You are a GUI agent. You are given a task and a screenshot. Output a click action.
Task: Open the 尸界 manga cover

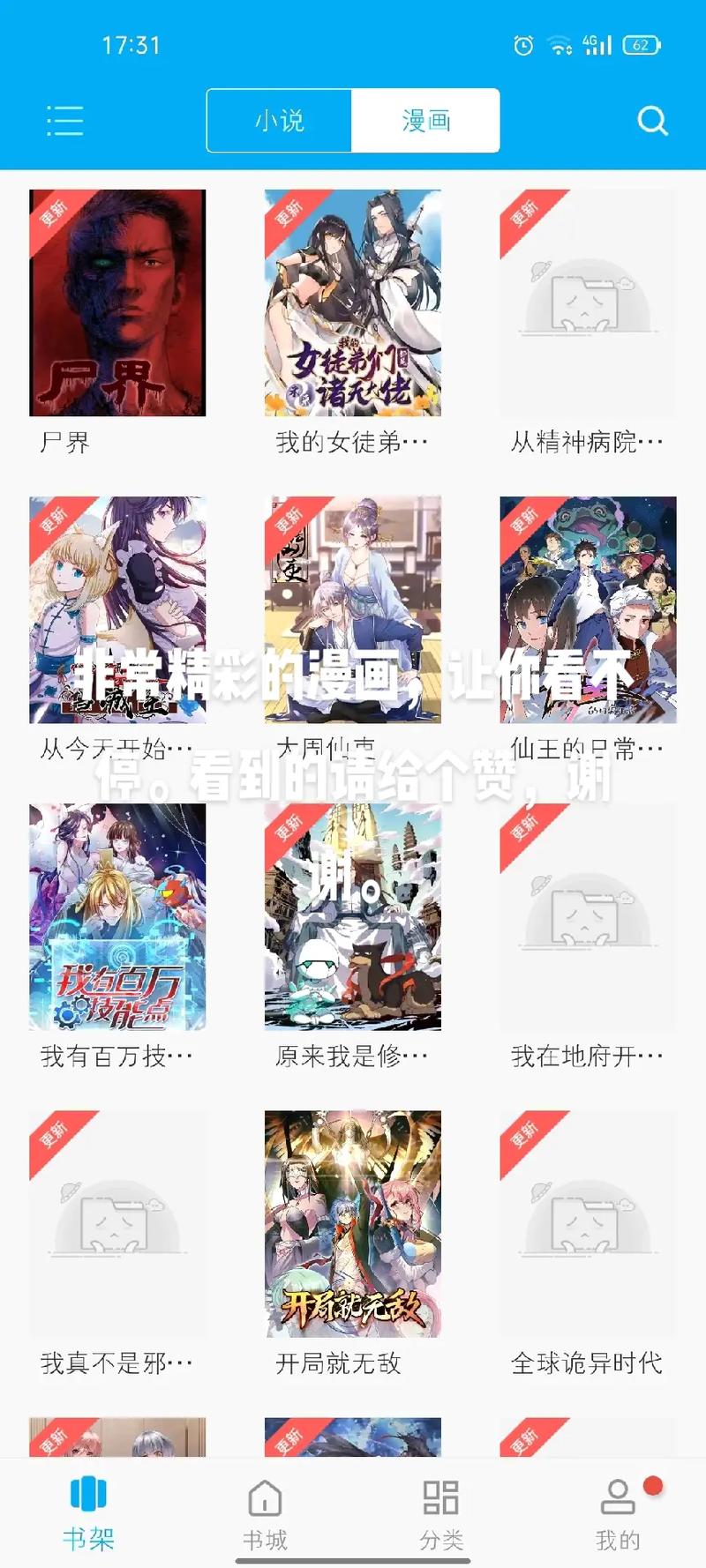pos(118,306)
